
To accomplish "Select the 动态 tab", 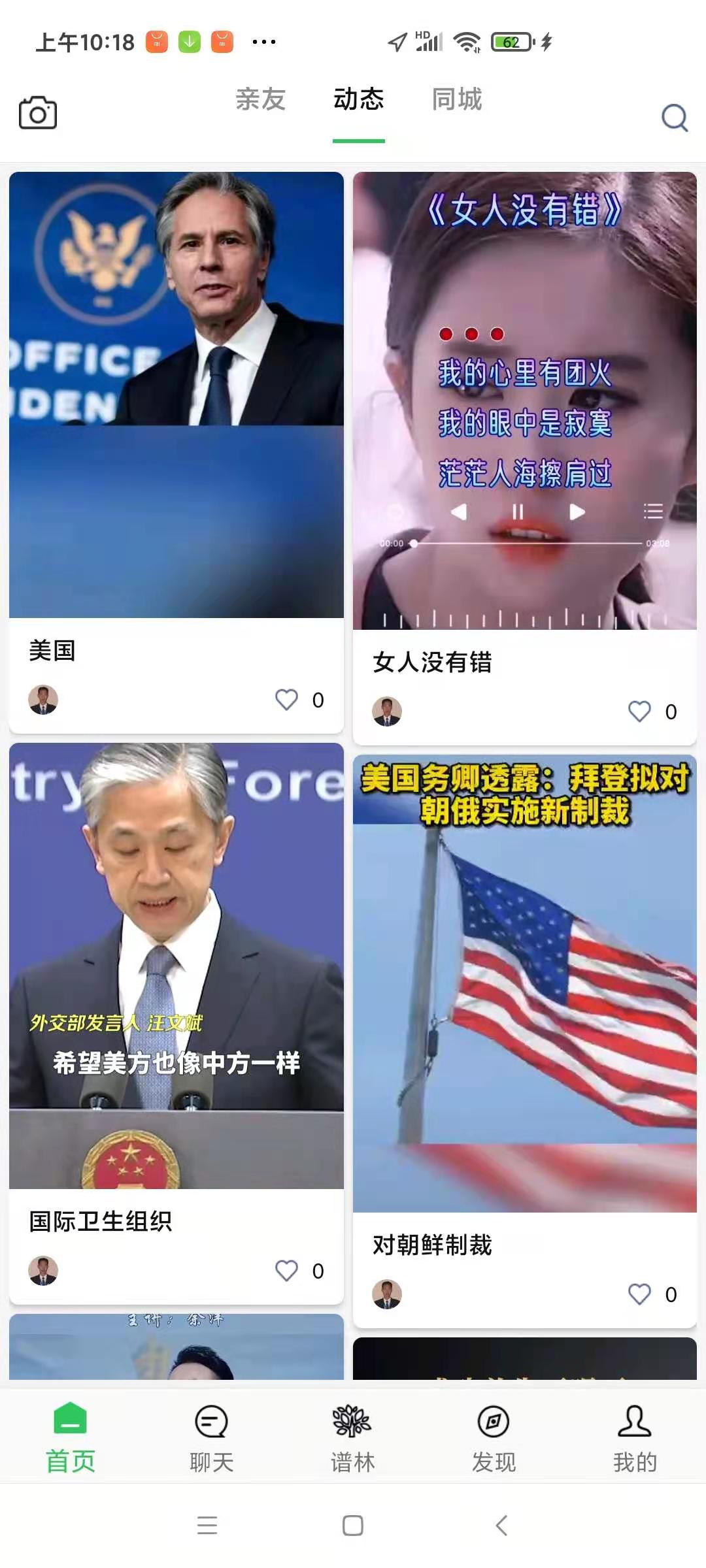I will (x=358, y=100).
